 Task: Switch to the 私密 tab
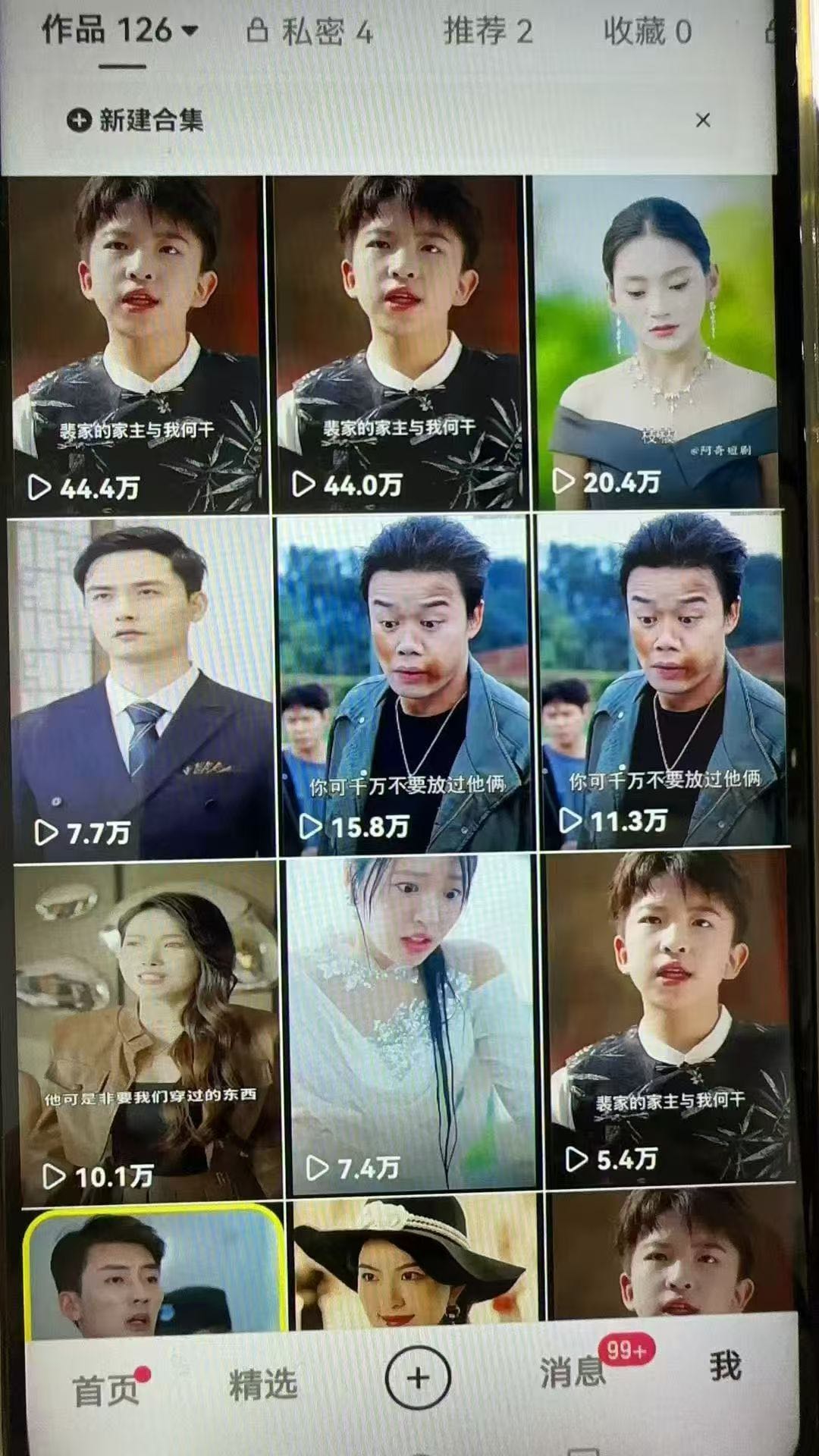tap(310, 32)
